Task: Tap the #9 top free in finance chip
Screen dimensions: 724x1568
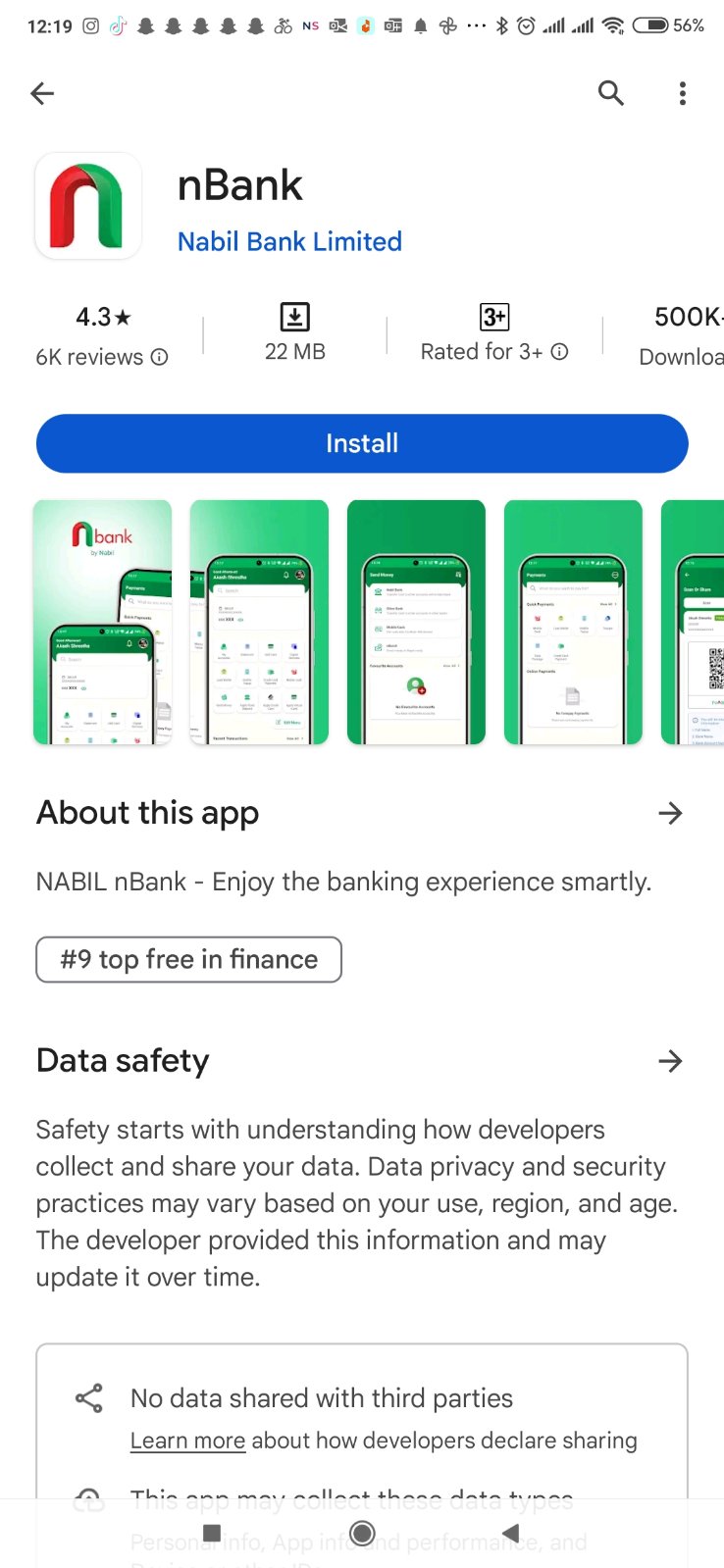Action: [188, 959]
